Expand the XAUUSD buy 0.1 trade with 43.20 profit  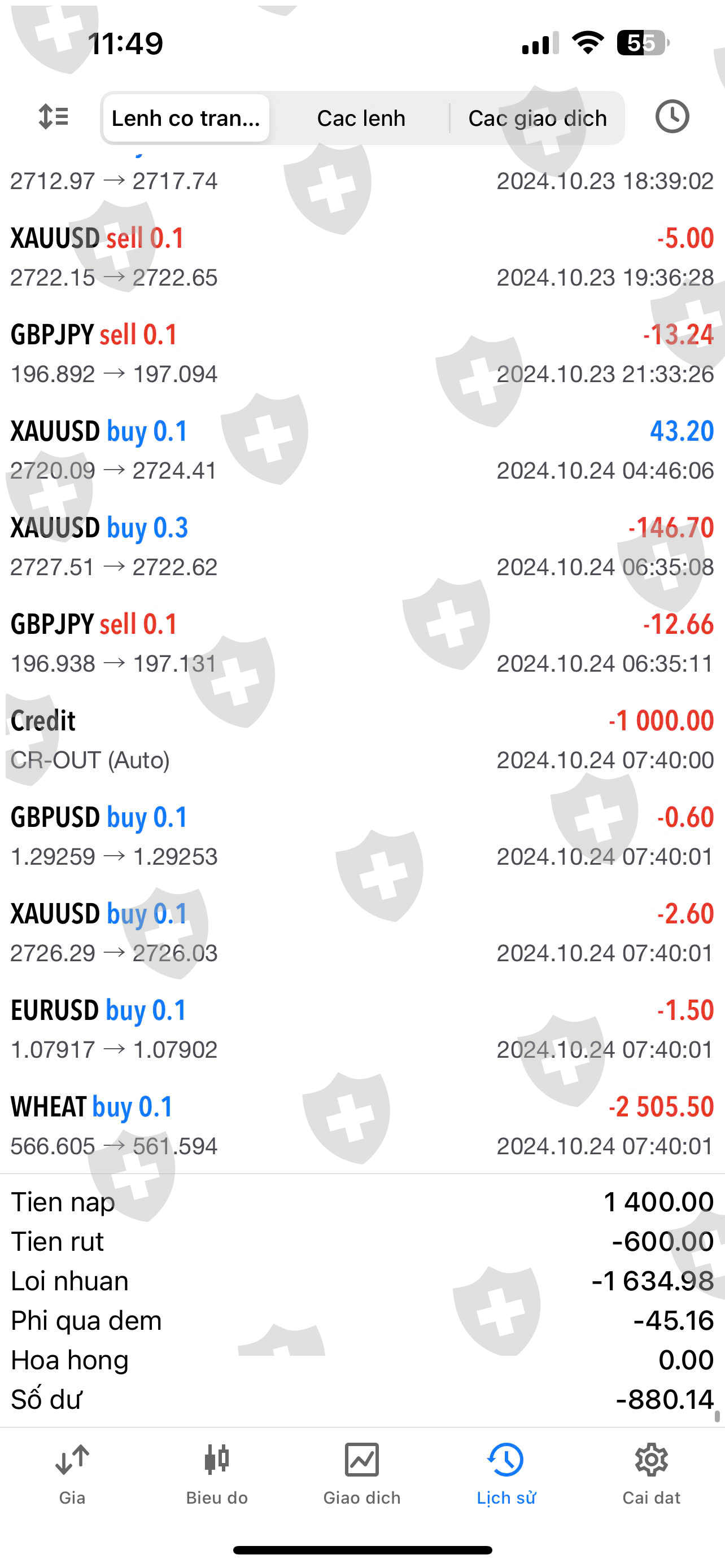point(361,449)
